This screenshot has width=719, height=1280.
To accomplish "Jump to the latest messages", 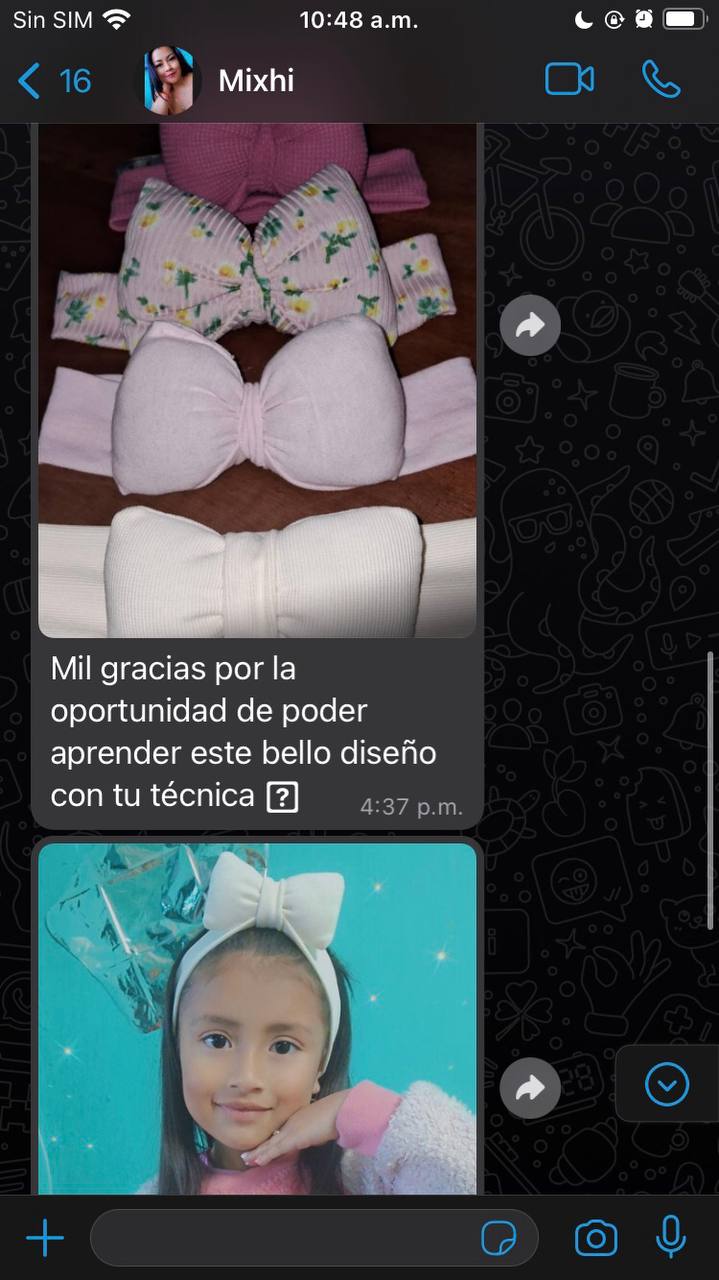I will pyautogui.click(x=667, y=1084).
